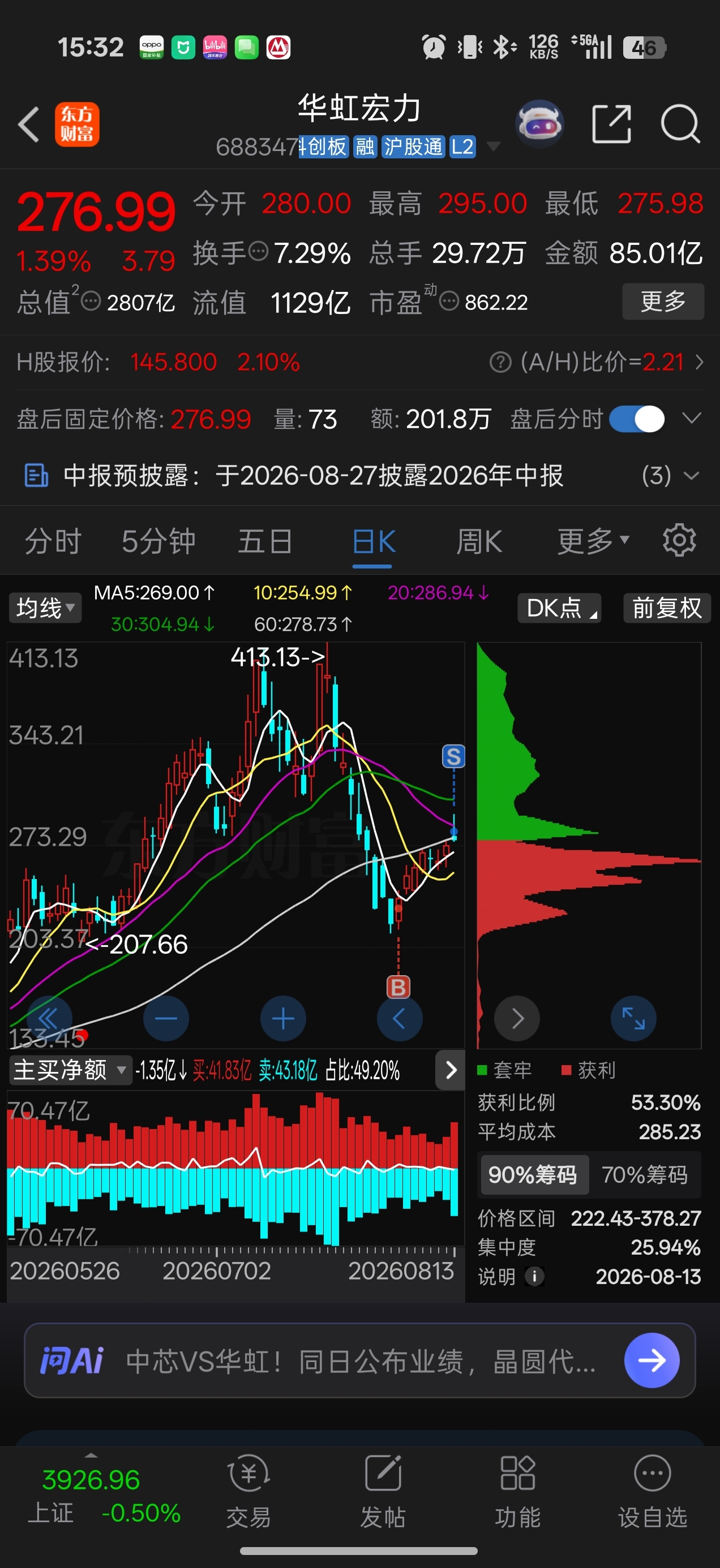Tap 更多 for more quote details
This screenshot has height=1568, width=720.
663,301
